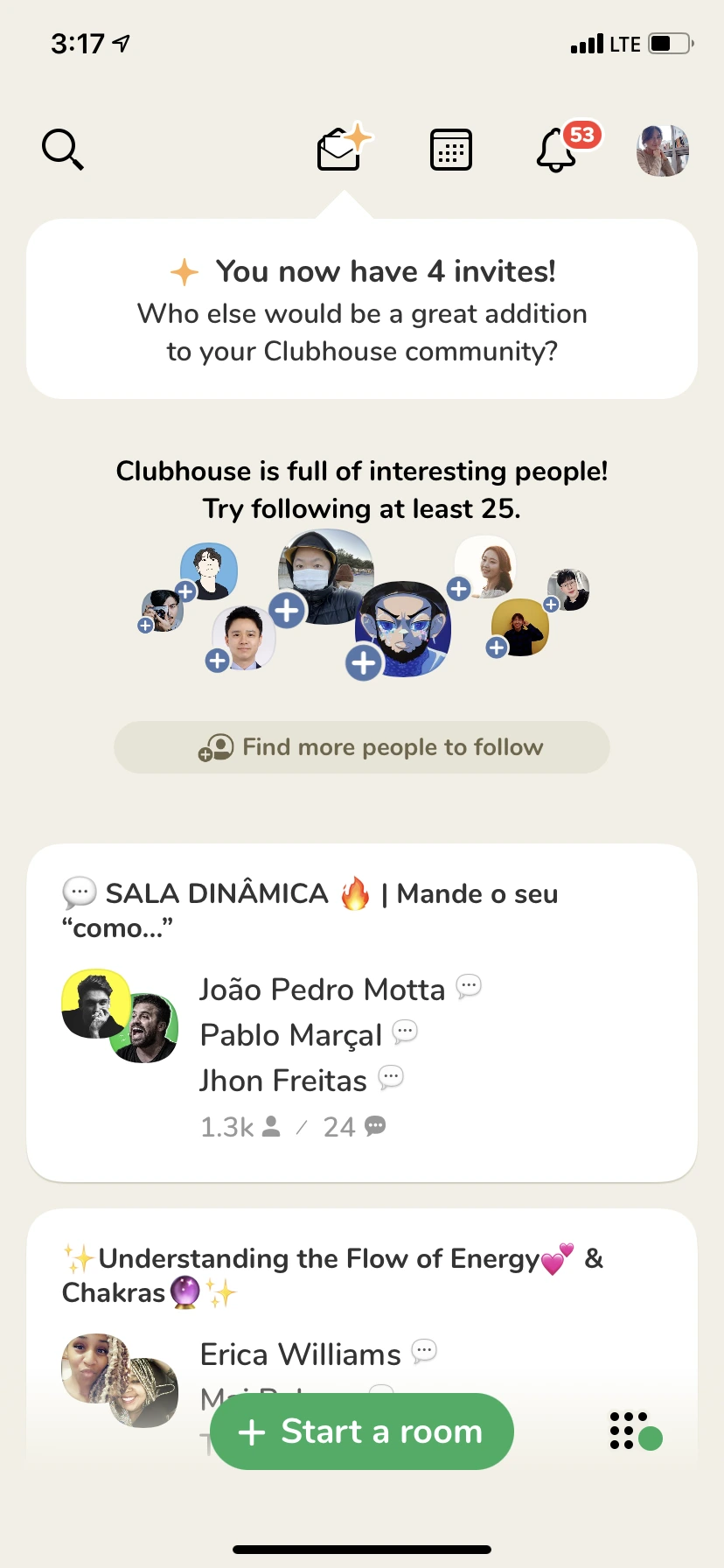Open the invites envelope icon
The image size is (724, 1568).
click(342, 149)
